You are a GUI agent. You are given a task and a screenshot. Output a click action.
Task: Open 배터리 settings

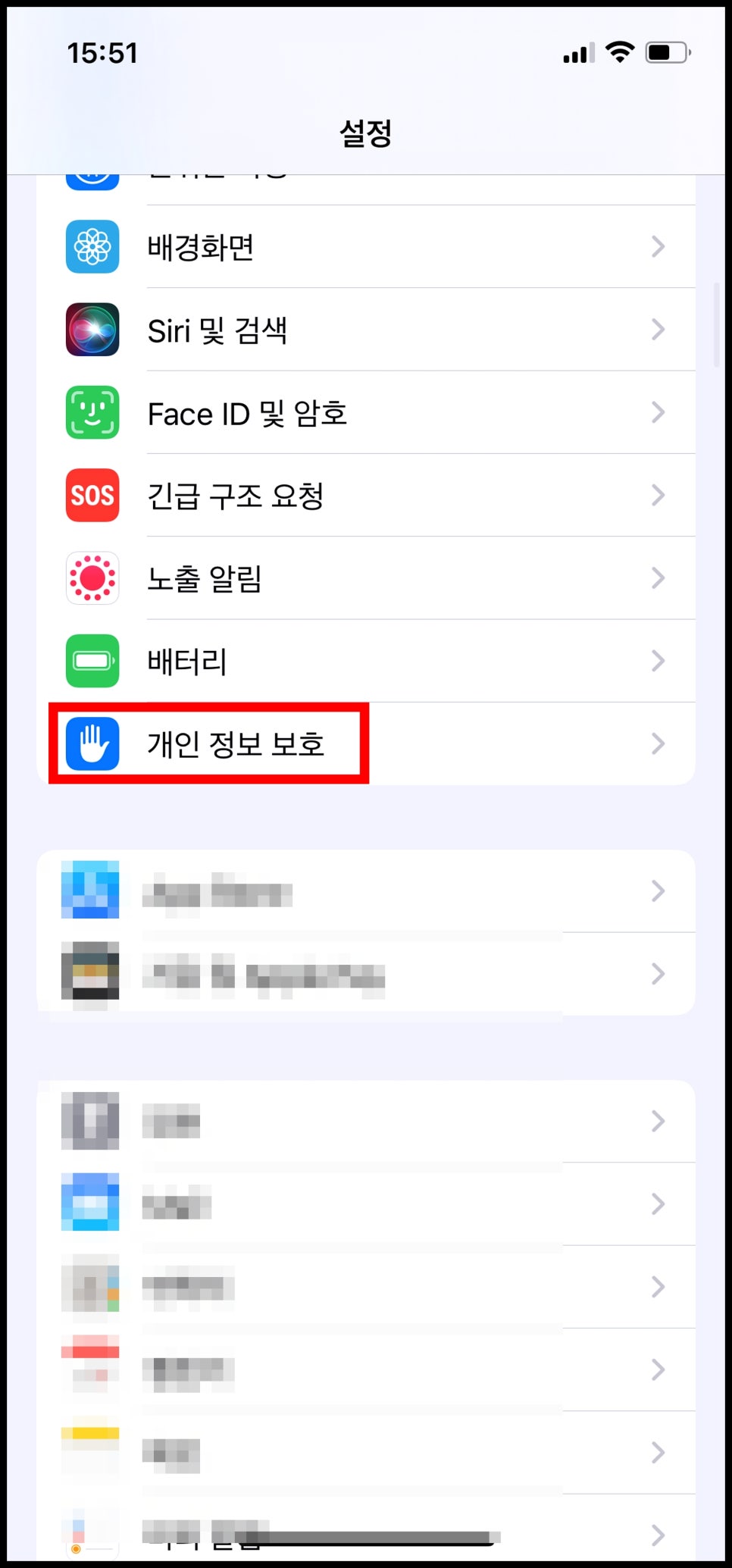[366, 661]
